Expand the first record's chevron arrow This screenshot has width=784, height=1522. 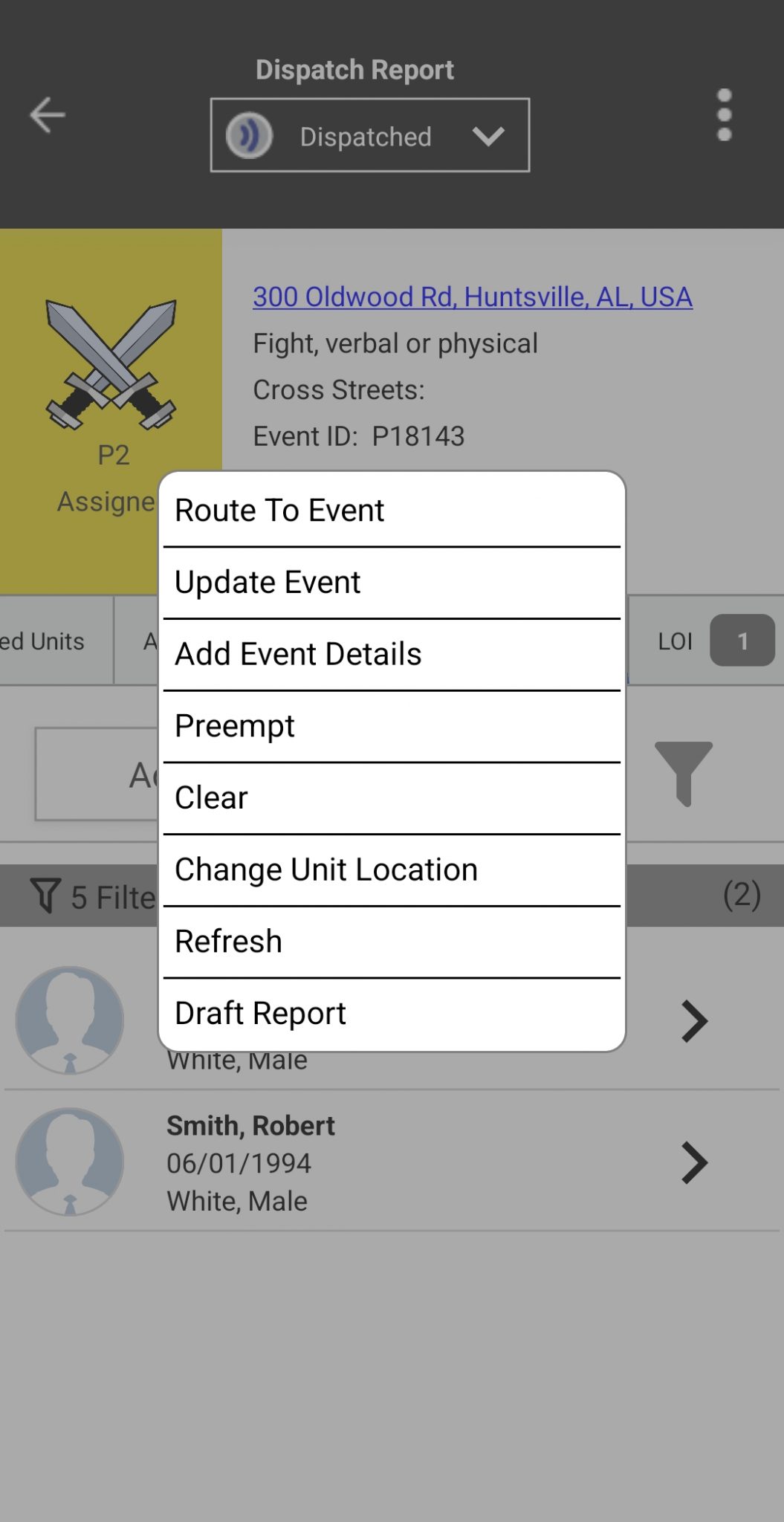[693, 1020]
